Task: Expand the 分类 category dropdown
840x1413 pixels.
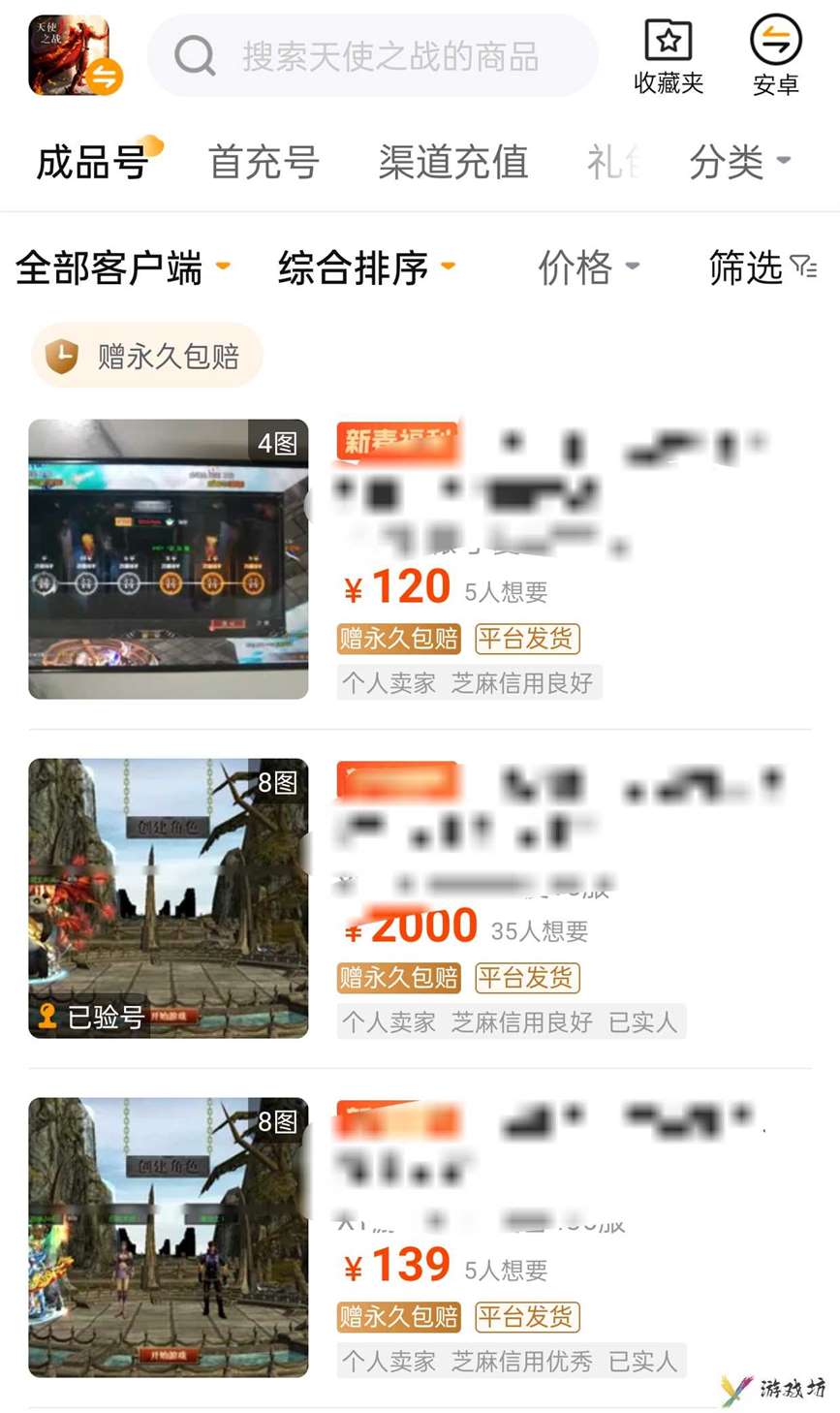Action: 739,162
